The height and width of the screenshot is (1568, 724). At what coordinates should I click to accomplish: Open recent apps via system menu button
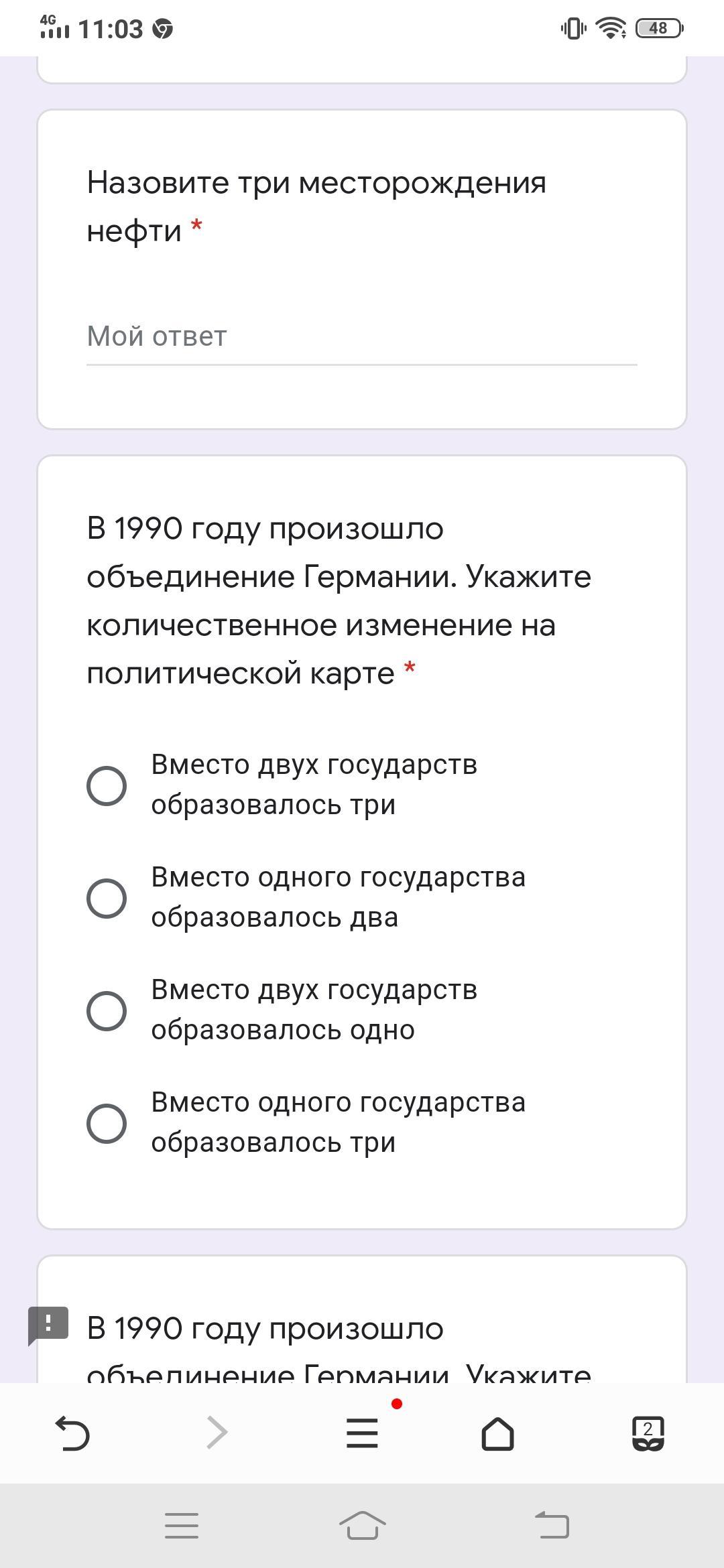point(182,1526)
